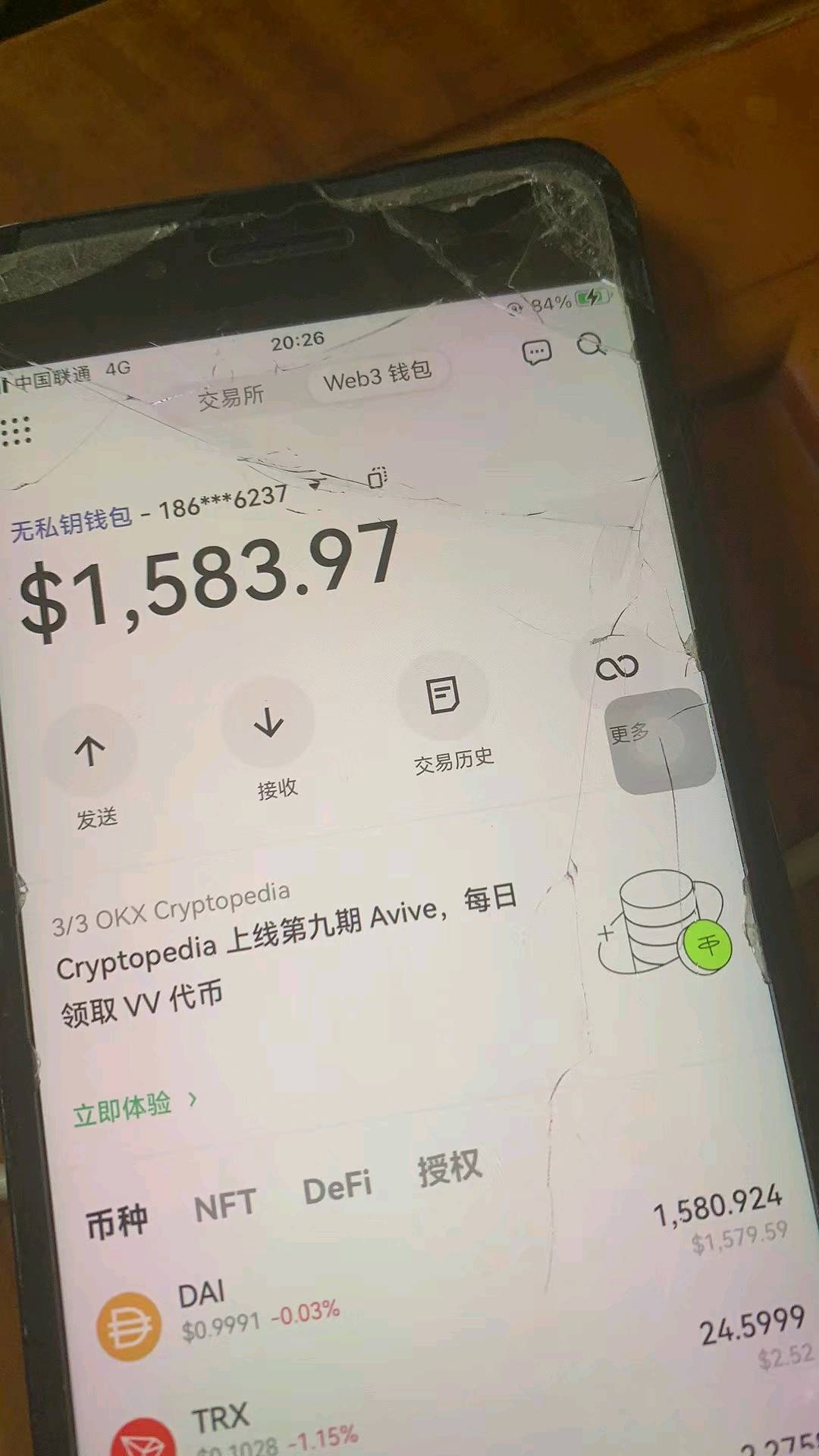Screen dimensions: 819x1456
Task: Tap 发送 to send crypto
Action: (x=90, y=752)
